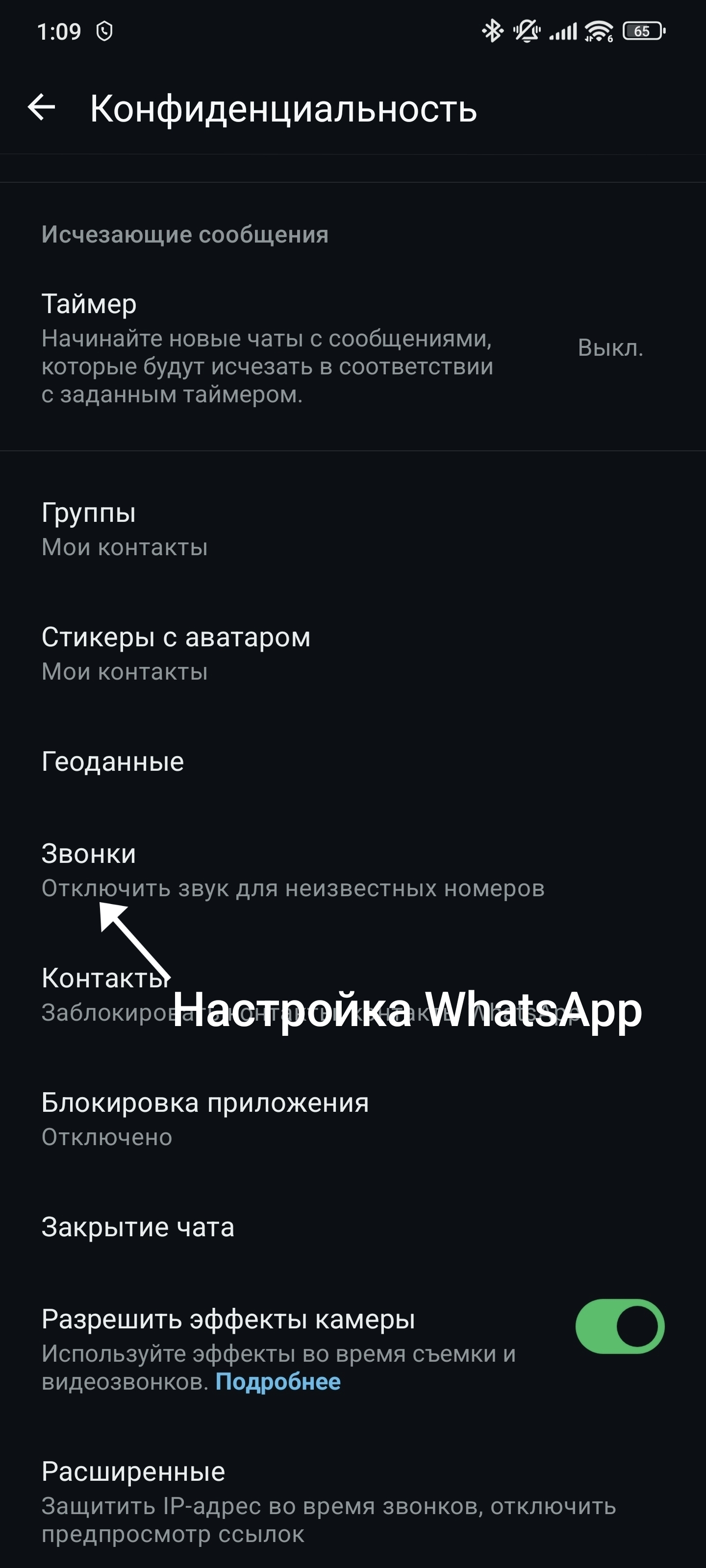Screen dimensions: 706x1568
Task: Open Блокировка приложения settings
Action: [244, 1119]
